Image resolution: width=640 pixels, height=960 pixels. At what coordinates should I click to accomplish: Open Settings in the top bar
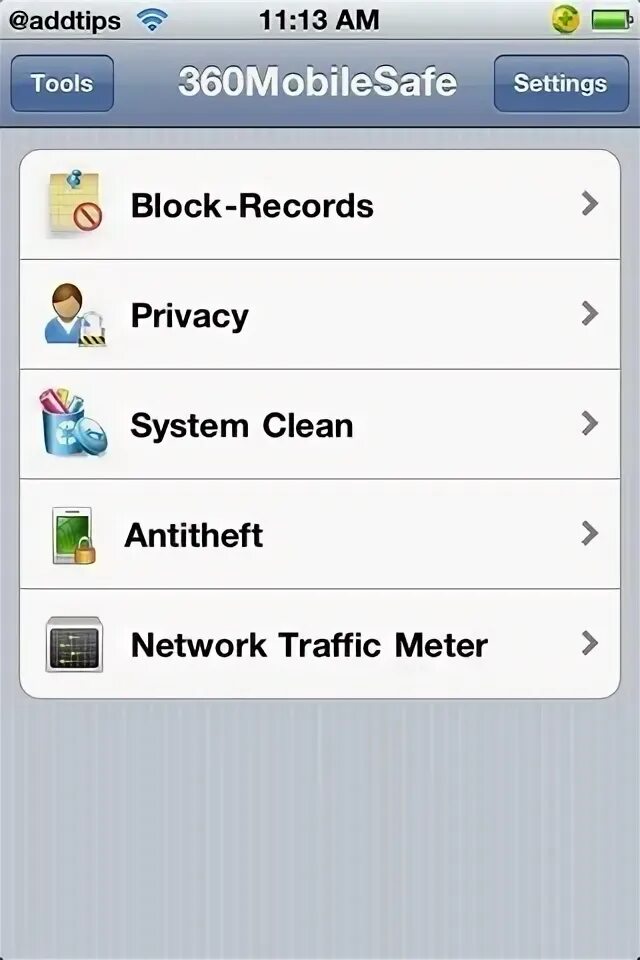click(x=560, y=84)
